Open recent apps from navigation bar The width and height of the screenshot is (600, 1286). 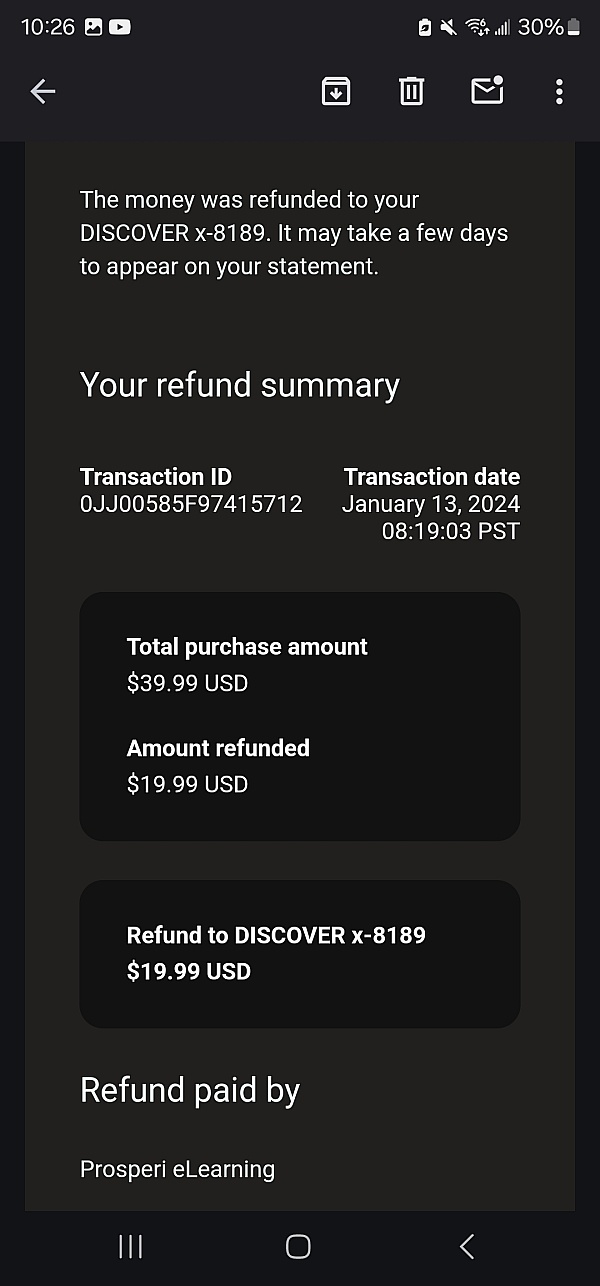[x=130, y=1246]
